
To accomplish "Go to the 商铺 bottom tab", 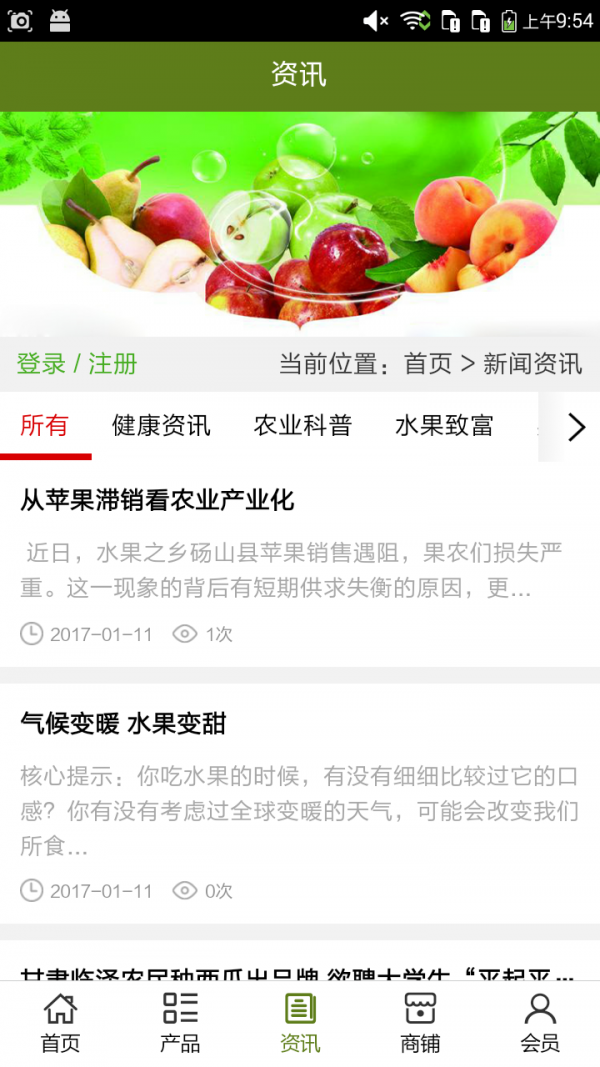I will [x=420, y=1023].
